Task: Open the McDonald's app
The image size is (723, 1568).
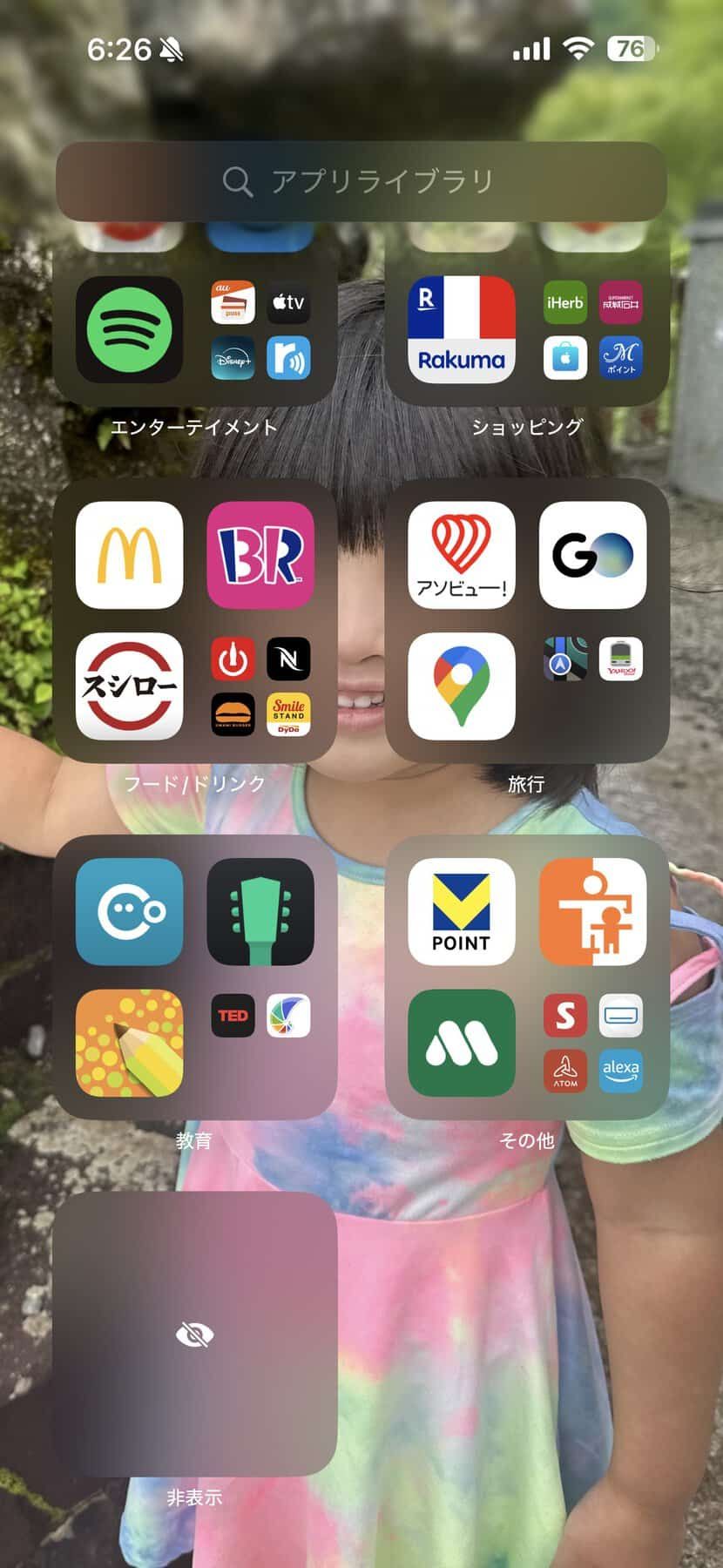Action: coord(129,555)
